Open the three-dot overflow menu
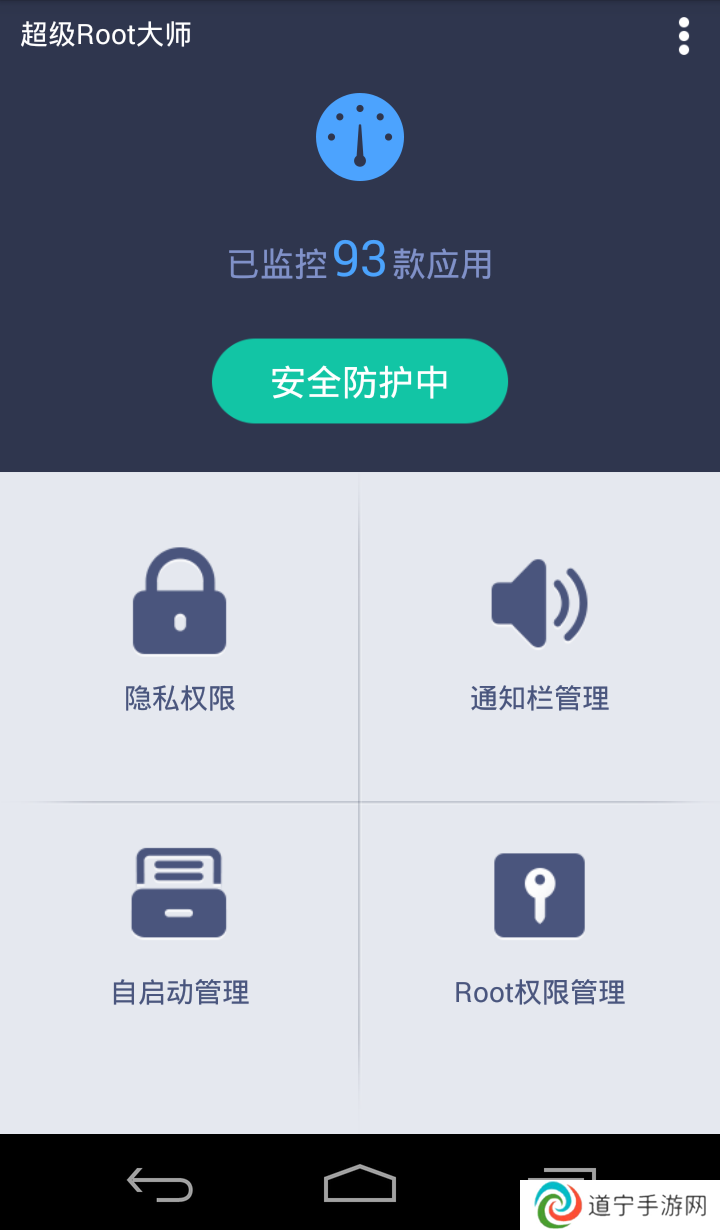Image resolution: width=720 pixels, height=1230 pixels. 684,36
